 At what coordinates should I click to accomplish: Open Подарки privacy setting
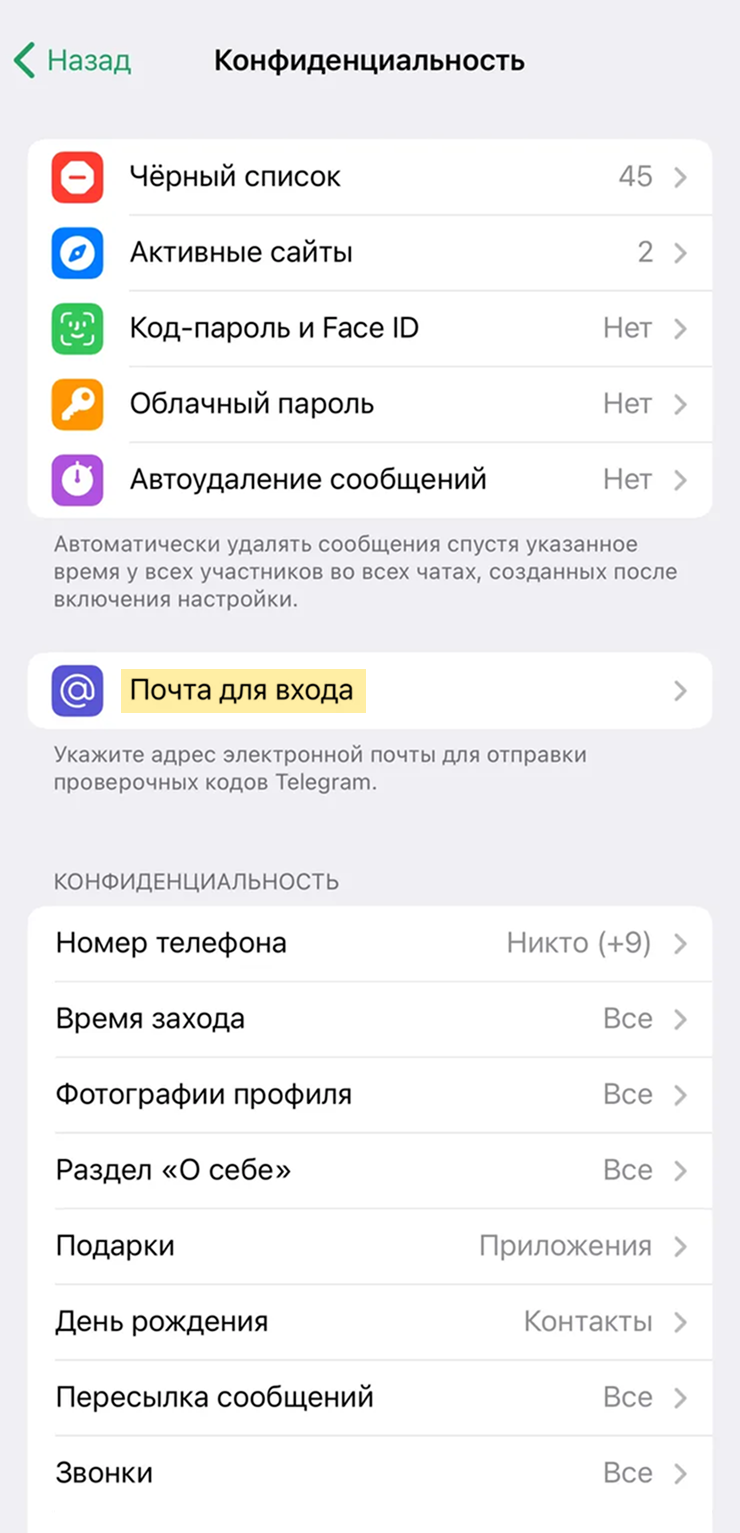pyautogui.click(x=370, y=1246)
